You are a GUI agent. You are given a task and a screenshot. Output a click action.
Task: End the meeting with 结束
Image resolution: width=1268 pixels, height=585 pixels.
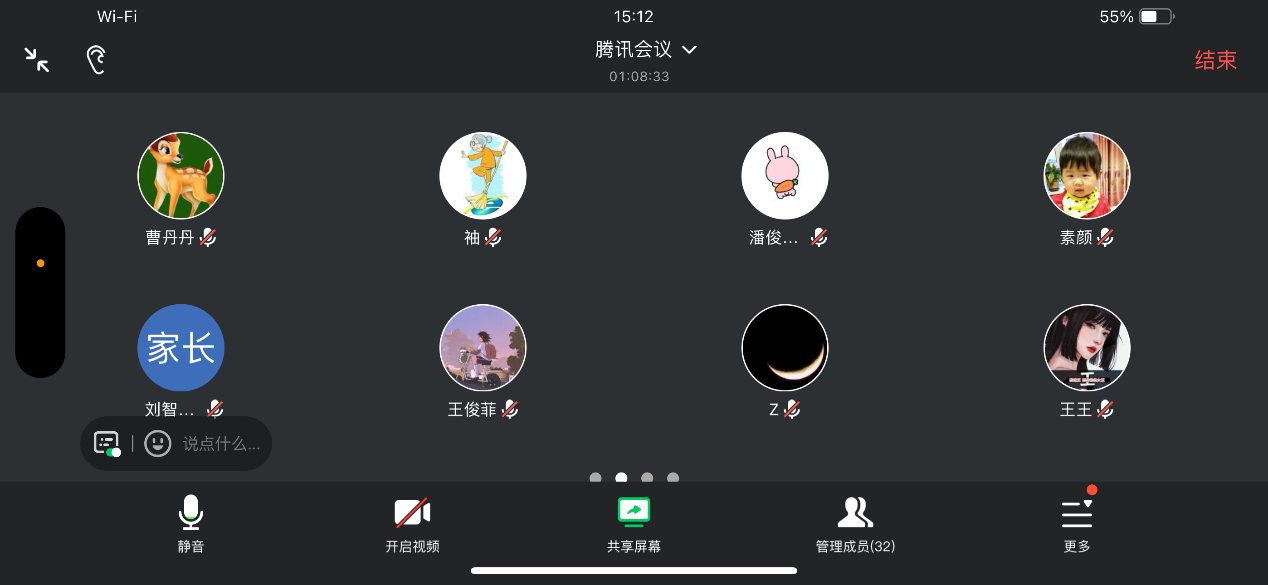tap(1215, 60)
